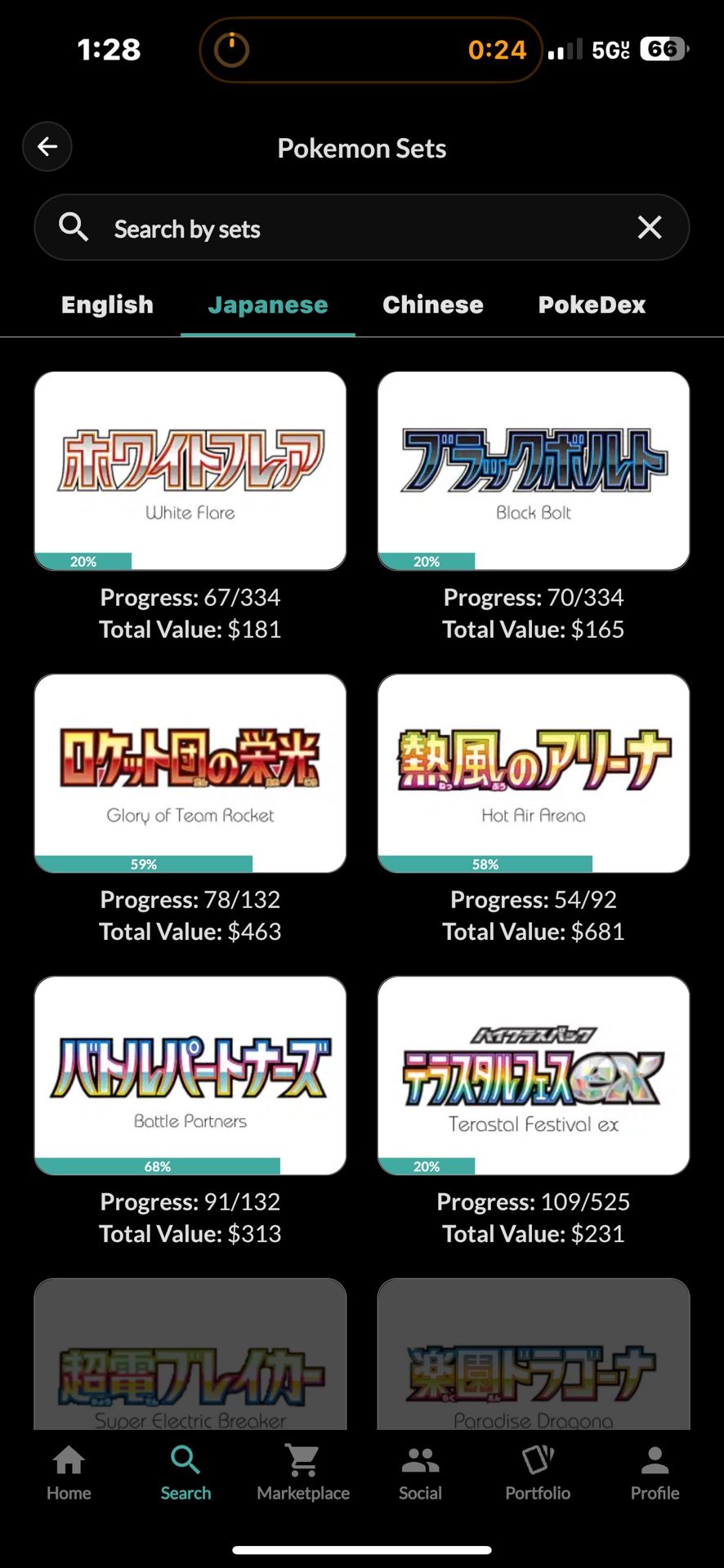Go back using the arrow button
724x1568 pixels.
pyautogui.click(x=47, y=147)
